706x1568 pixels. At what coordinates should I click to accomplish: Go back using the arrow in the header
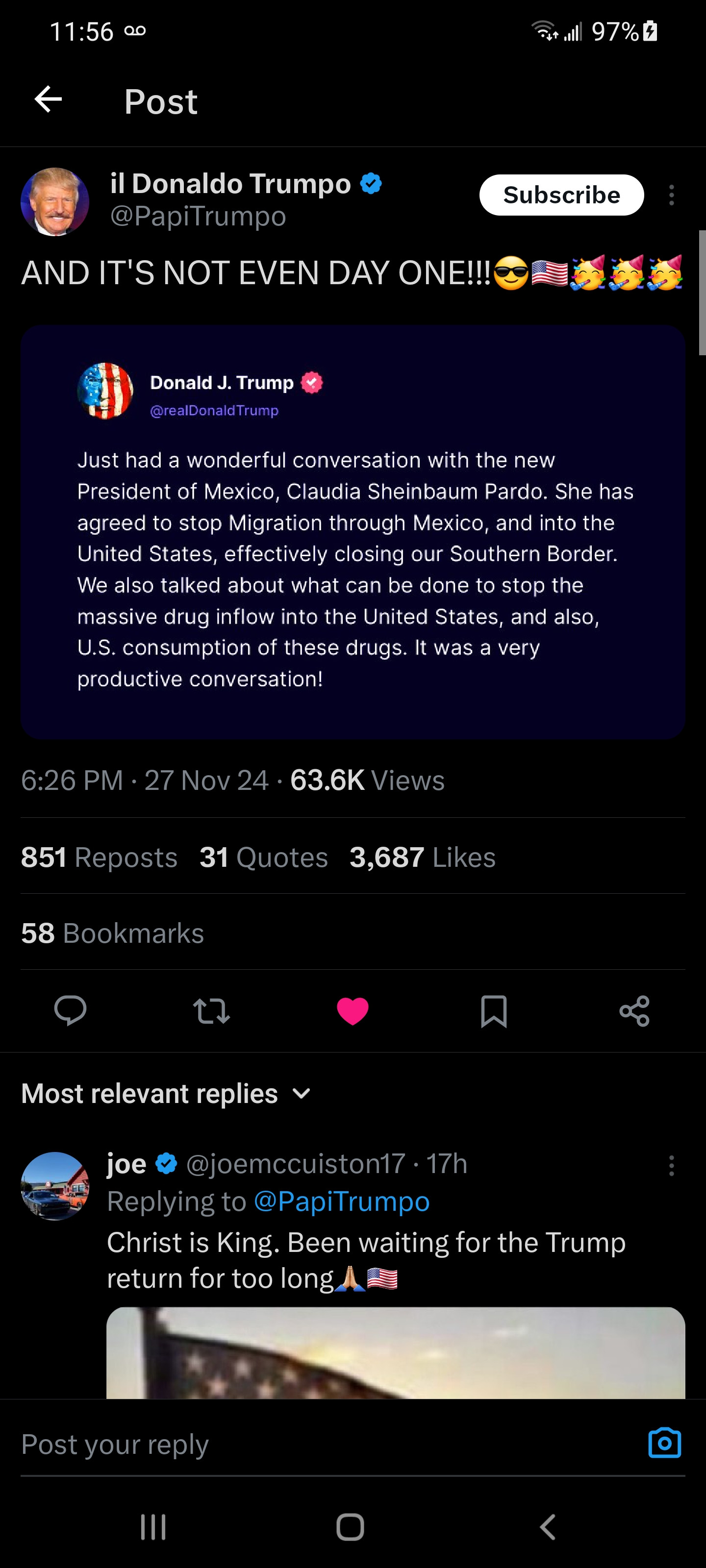(49, 99)
